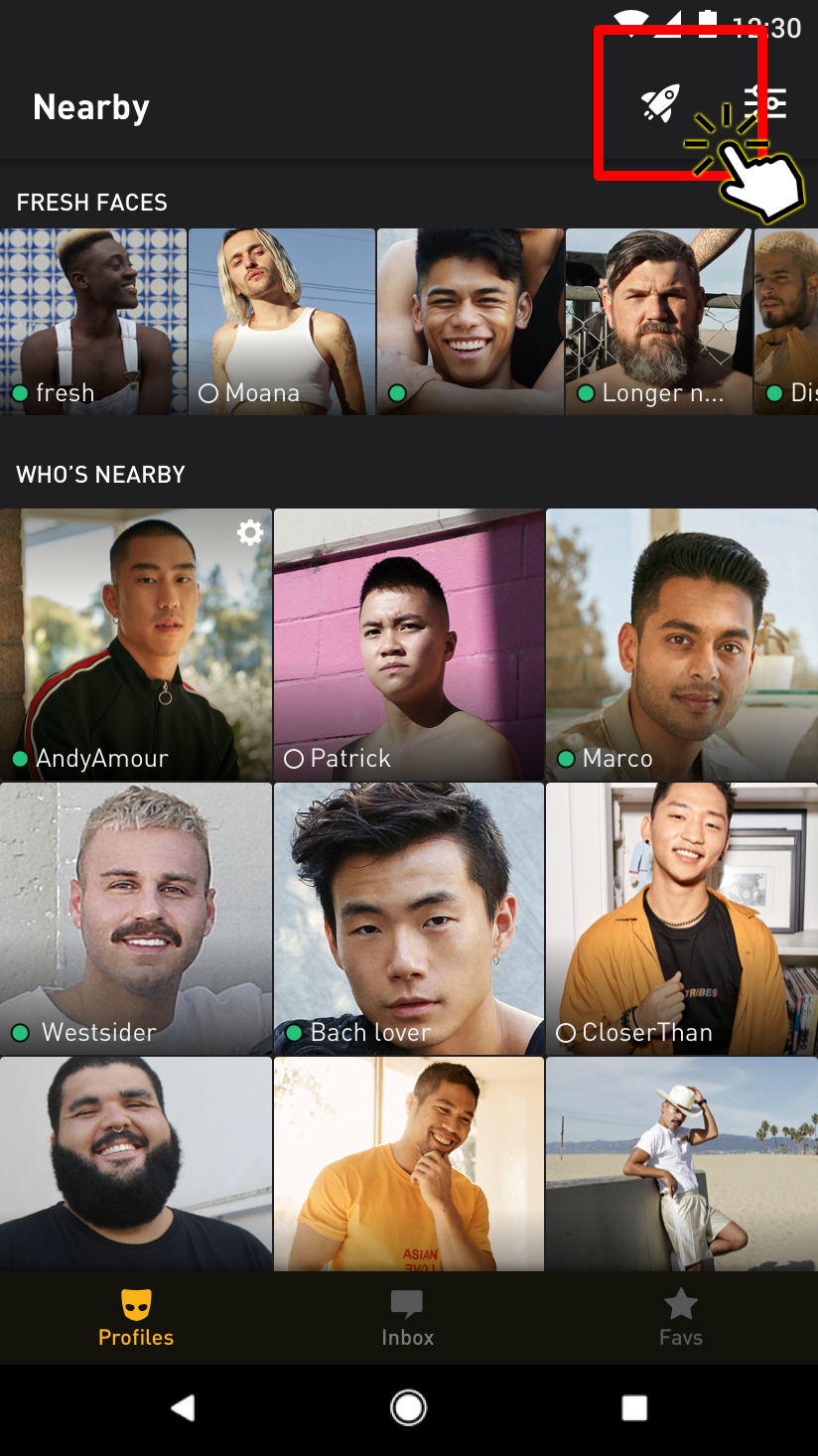The height and width of the screenshot is (1456, 818).
Task: Open the filter settings icon
Action: point(766,103)
